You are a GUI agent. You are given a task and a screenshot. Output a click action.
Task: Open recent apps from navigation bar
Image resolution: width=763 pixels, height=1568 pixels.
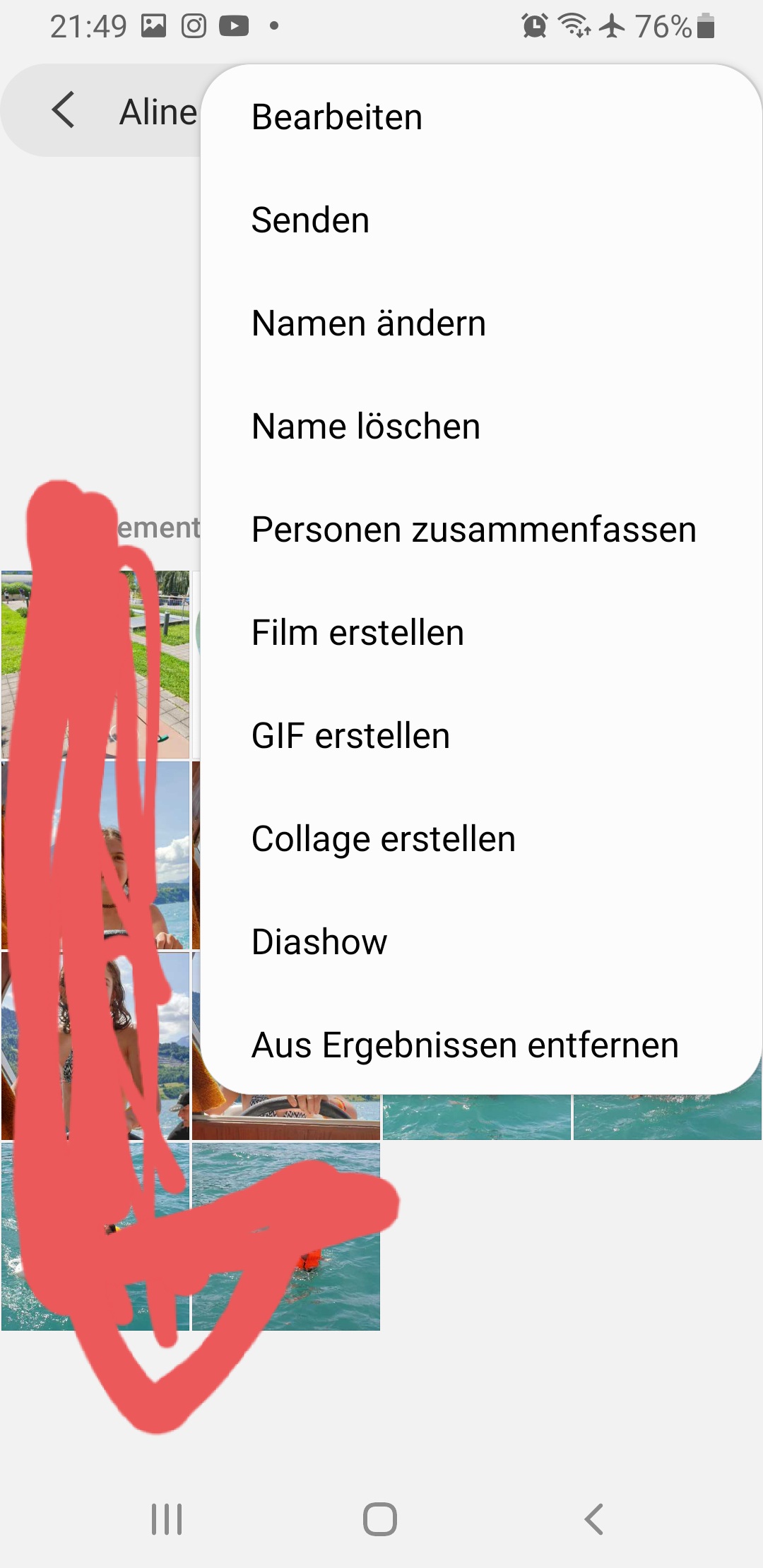[167, 1519]
